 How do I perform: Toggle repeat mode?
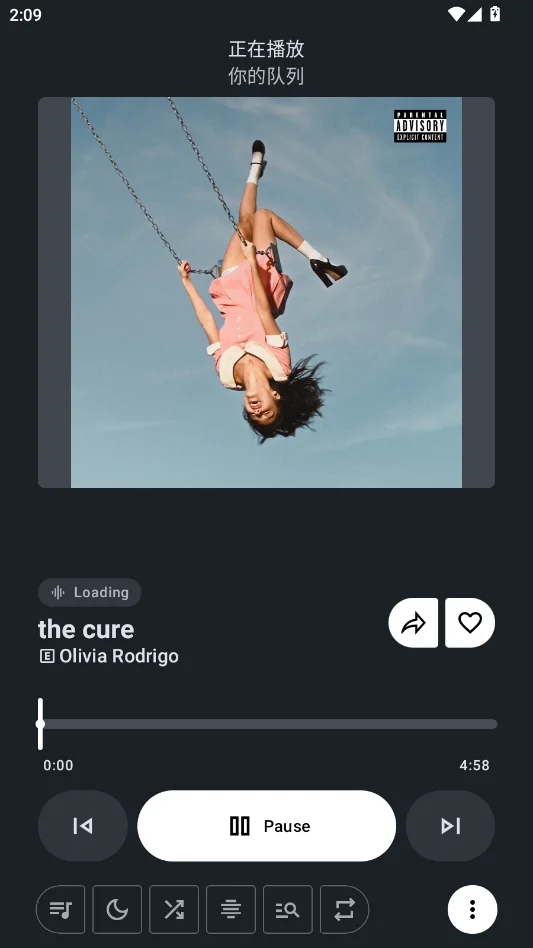344,909
